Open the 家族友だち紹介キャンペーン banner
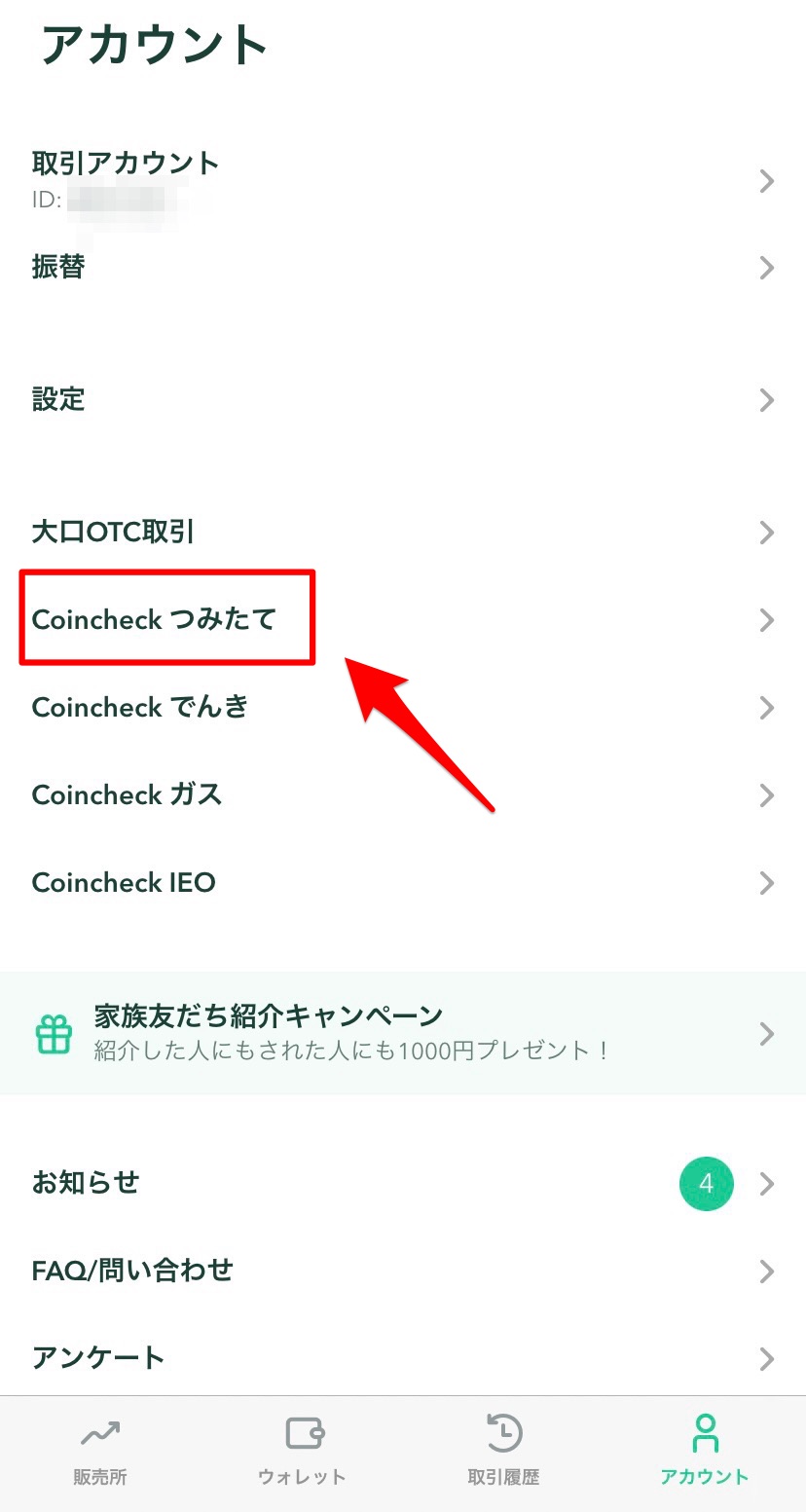This screenshot has width=806, height=1512. coord(403,1033)
